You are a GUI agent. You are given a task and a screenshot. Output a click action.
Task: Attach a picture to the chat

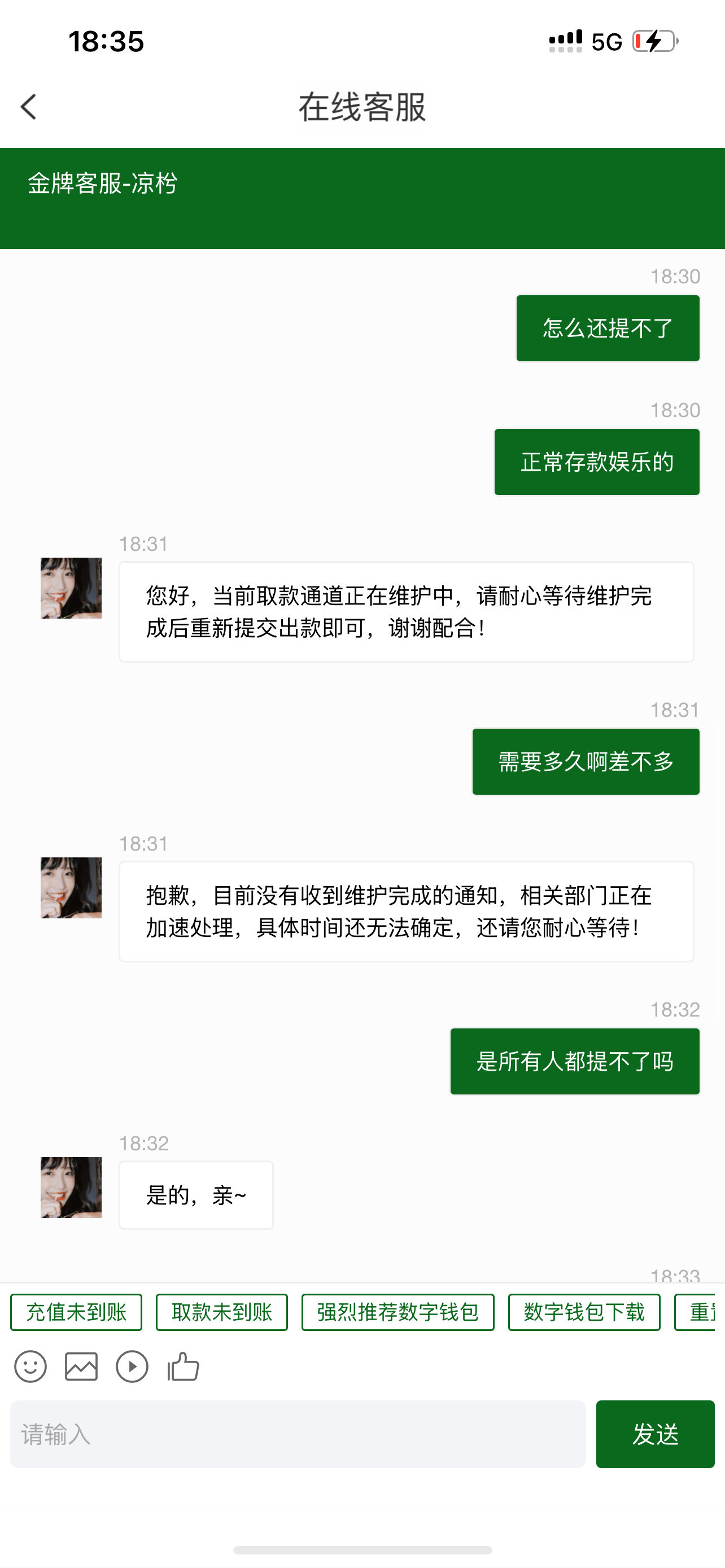[81, 1366]
